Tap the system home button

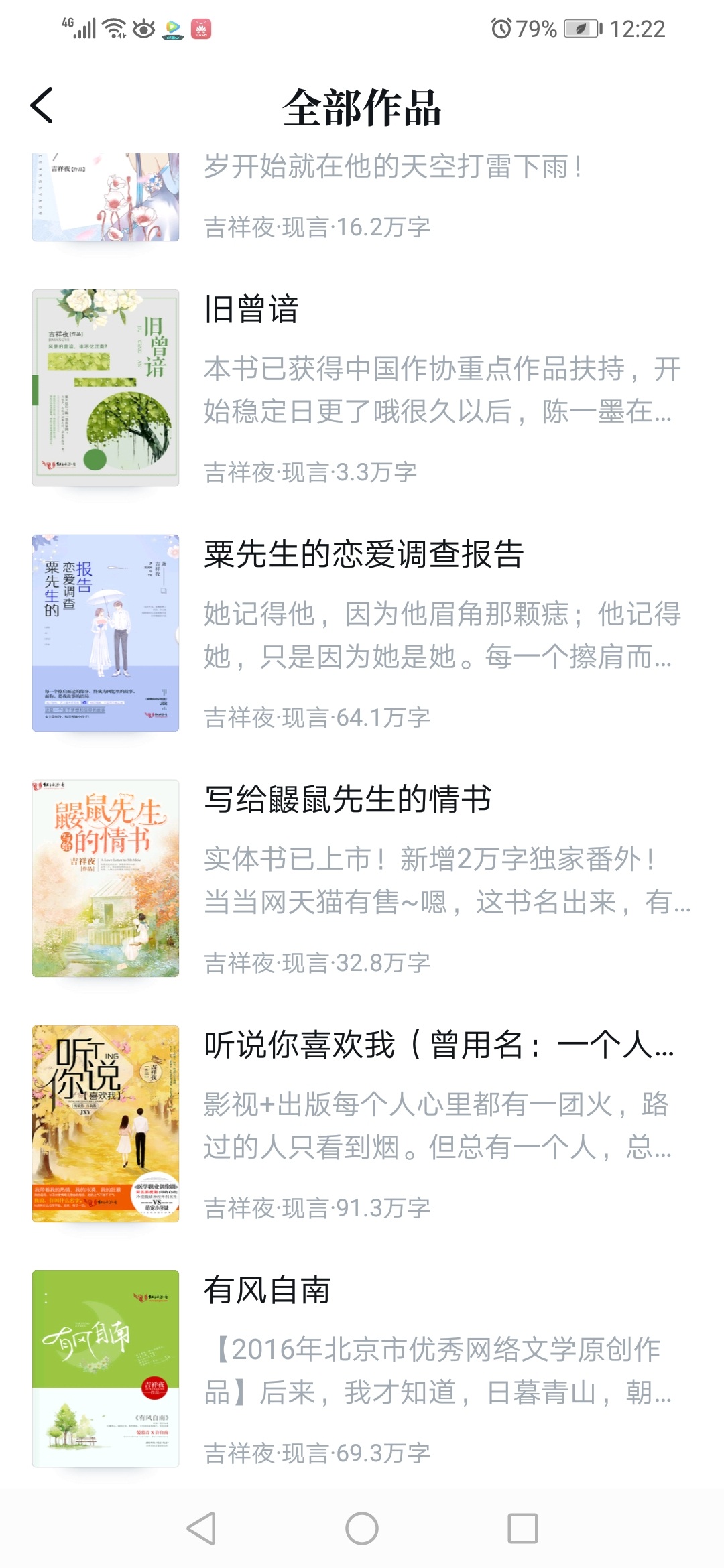[362, 1529]
